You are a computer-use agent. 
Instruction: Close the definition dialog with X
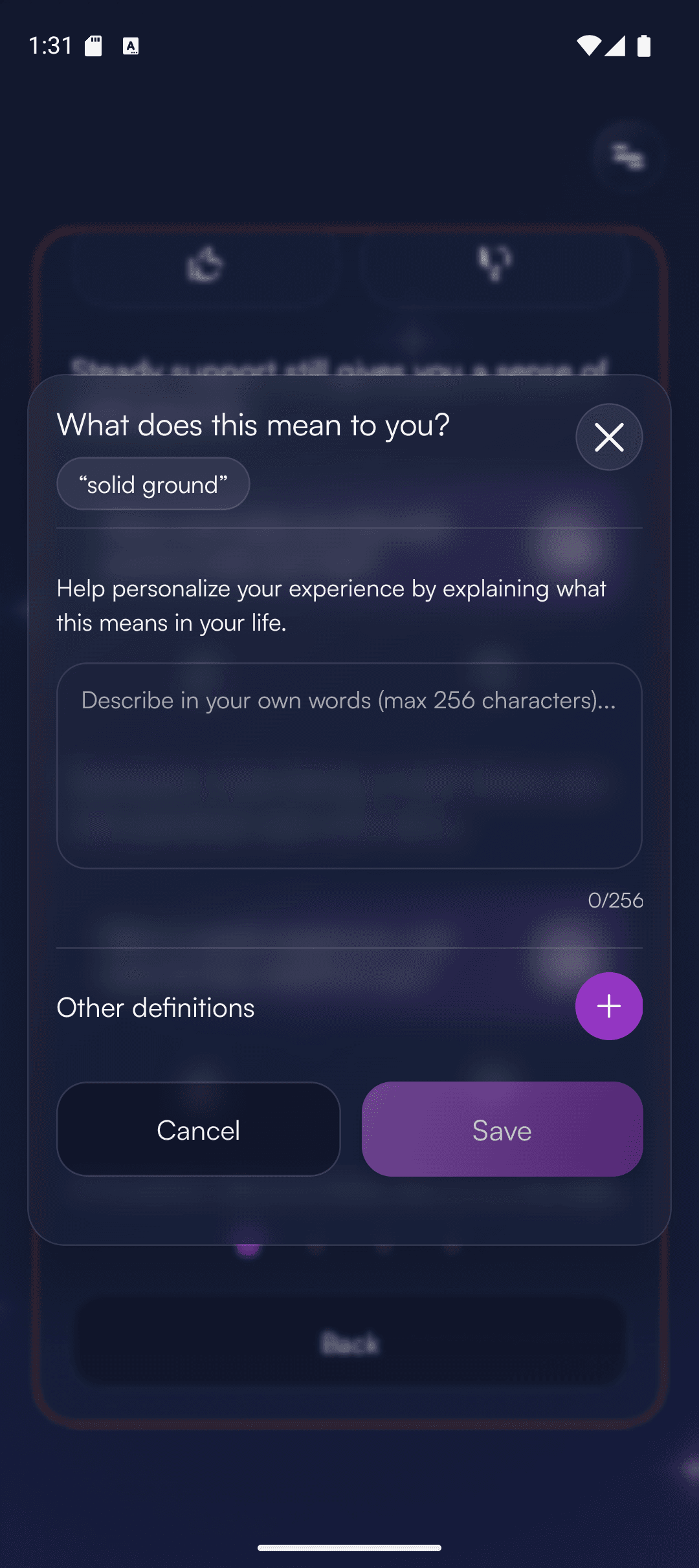tap(608, 437)
